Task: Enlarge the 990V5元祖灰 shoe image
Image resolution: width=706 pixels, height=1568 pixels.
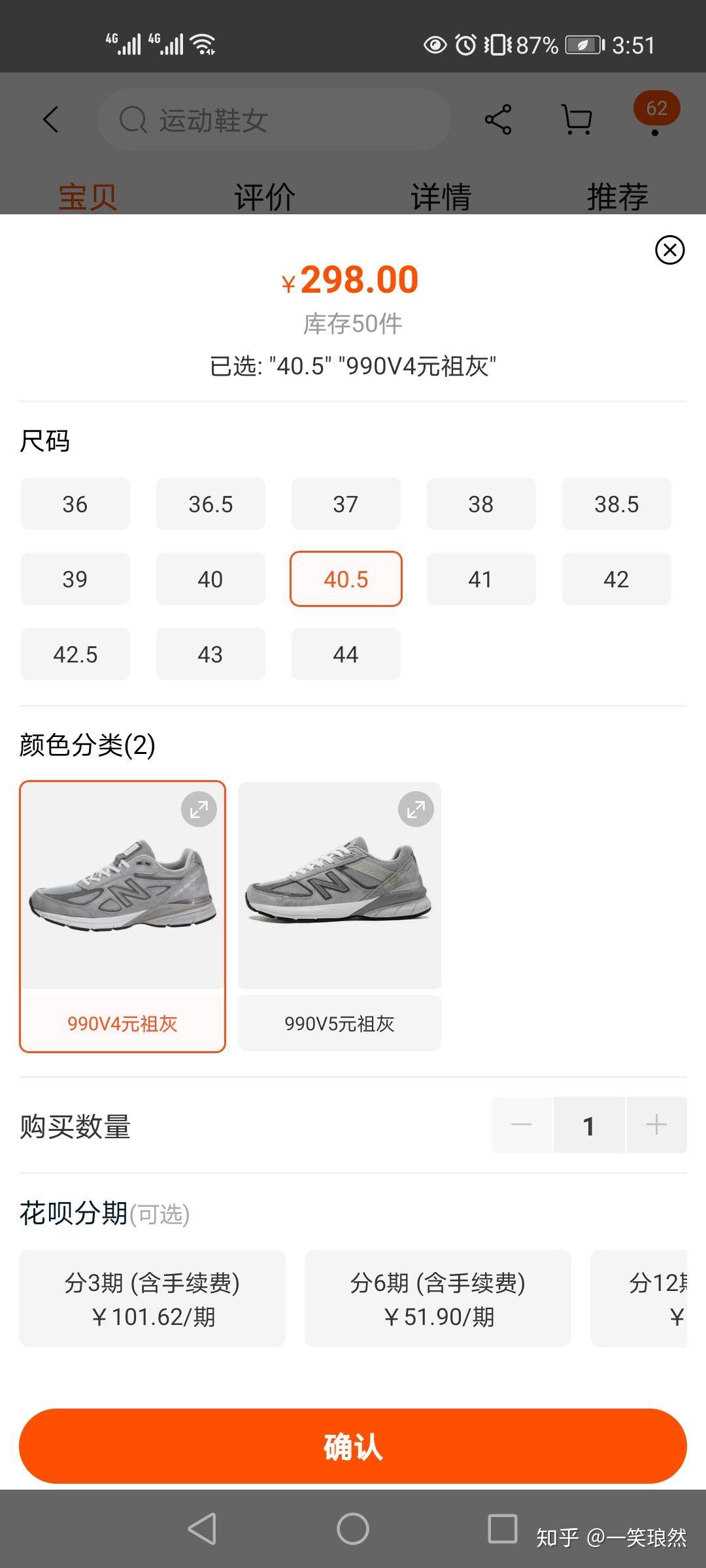Action: [x=416, y=809]
